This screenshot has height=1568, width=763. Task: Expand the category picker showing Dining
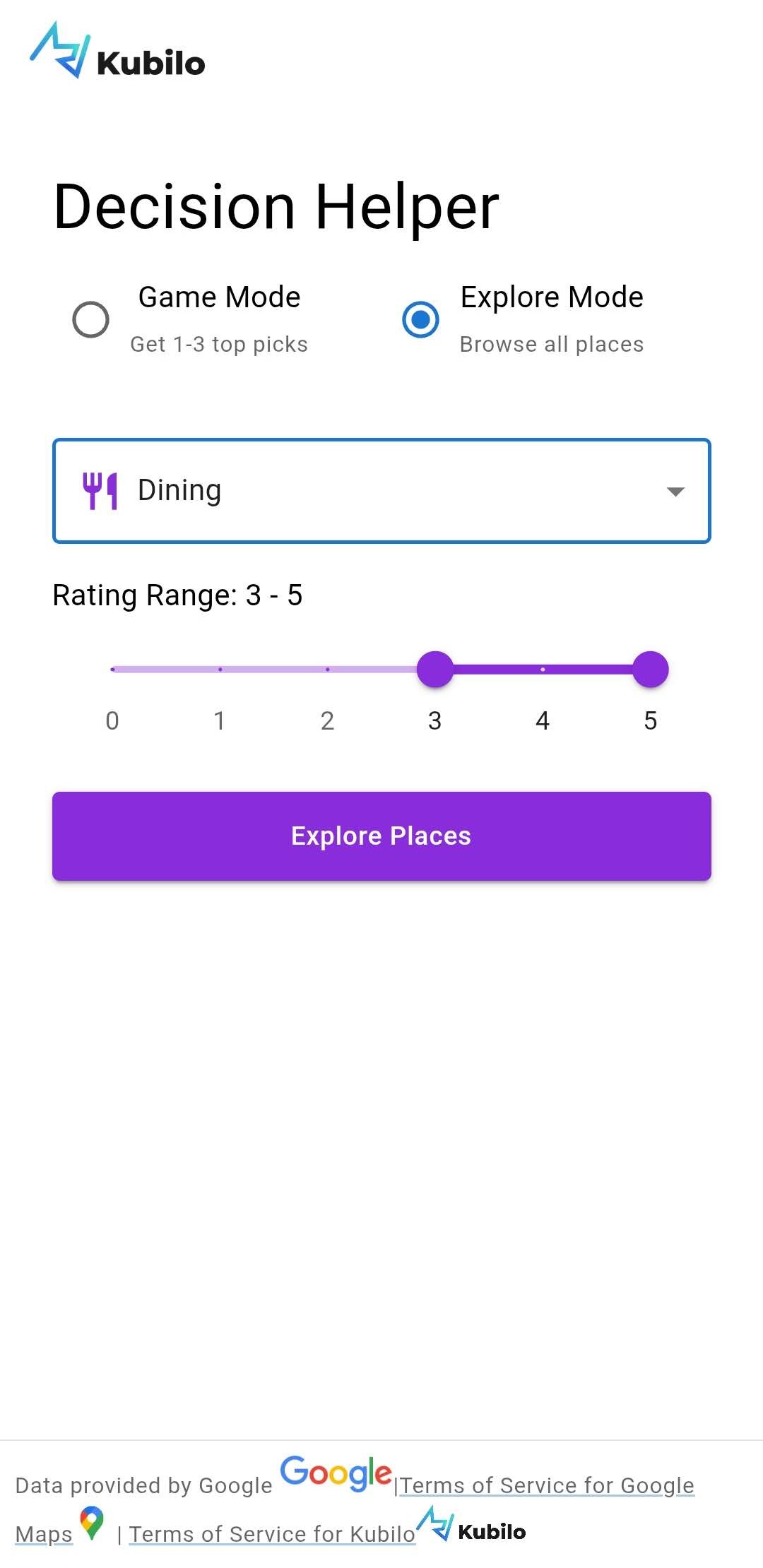[381, 489]
